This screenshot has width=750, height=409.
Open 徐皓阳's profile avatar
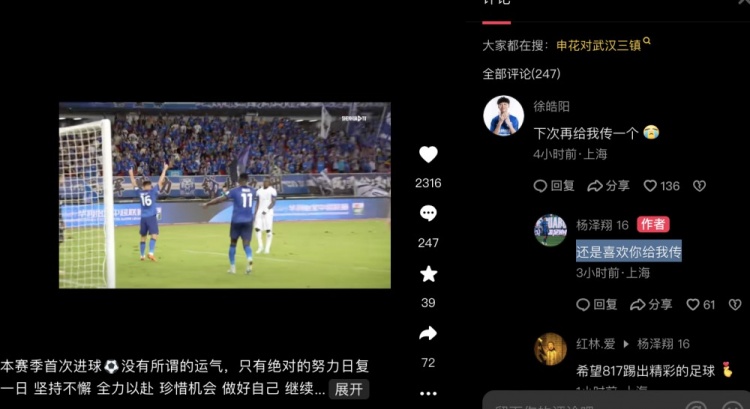[503, 116]
